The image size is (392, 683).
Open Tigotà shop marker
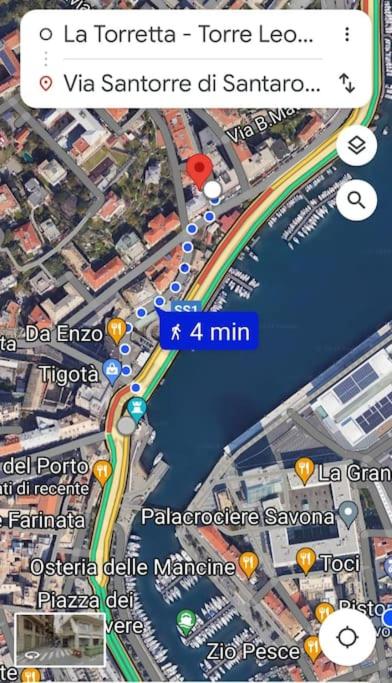[x=113, y=372]
